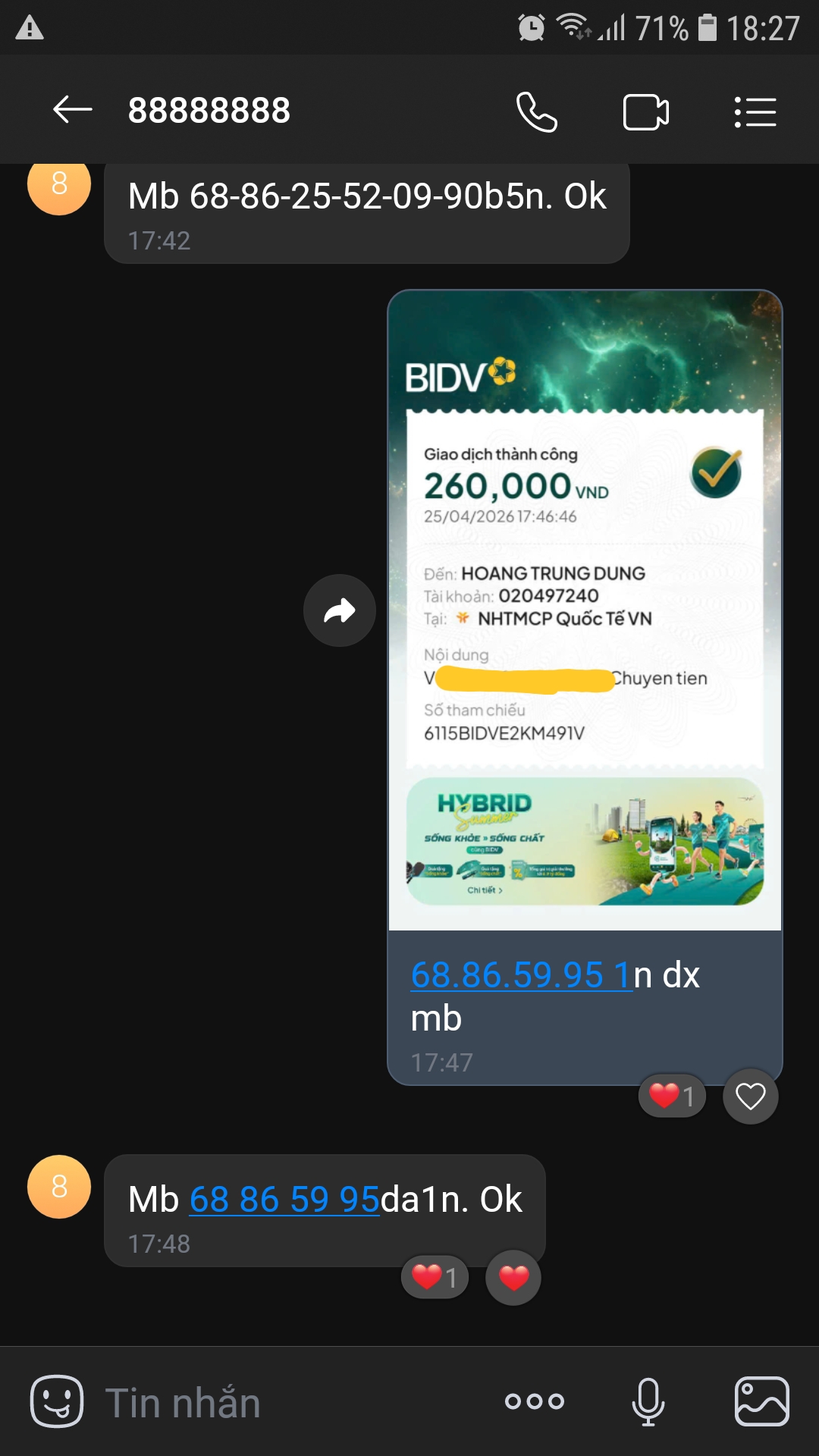Image resolution: width=819 pixels, height=1456 pixels.
Task: Tap the 68.86.59.95 1 number link
Action: pyautogui.click(x=521, y=974)
